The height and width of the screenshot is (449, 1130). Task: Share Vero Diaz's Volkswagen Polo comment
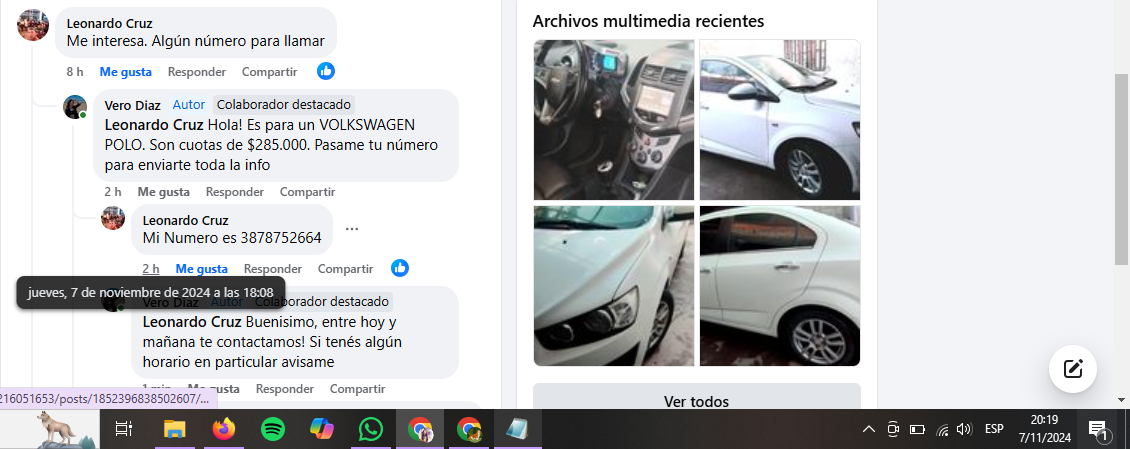click(x=307, y=192)
